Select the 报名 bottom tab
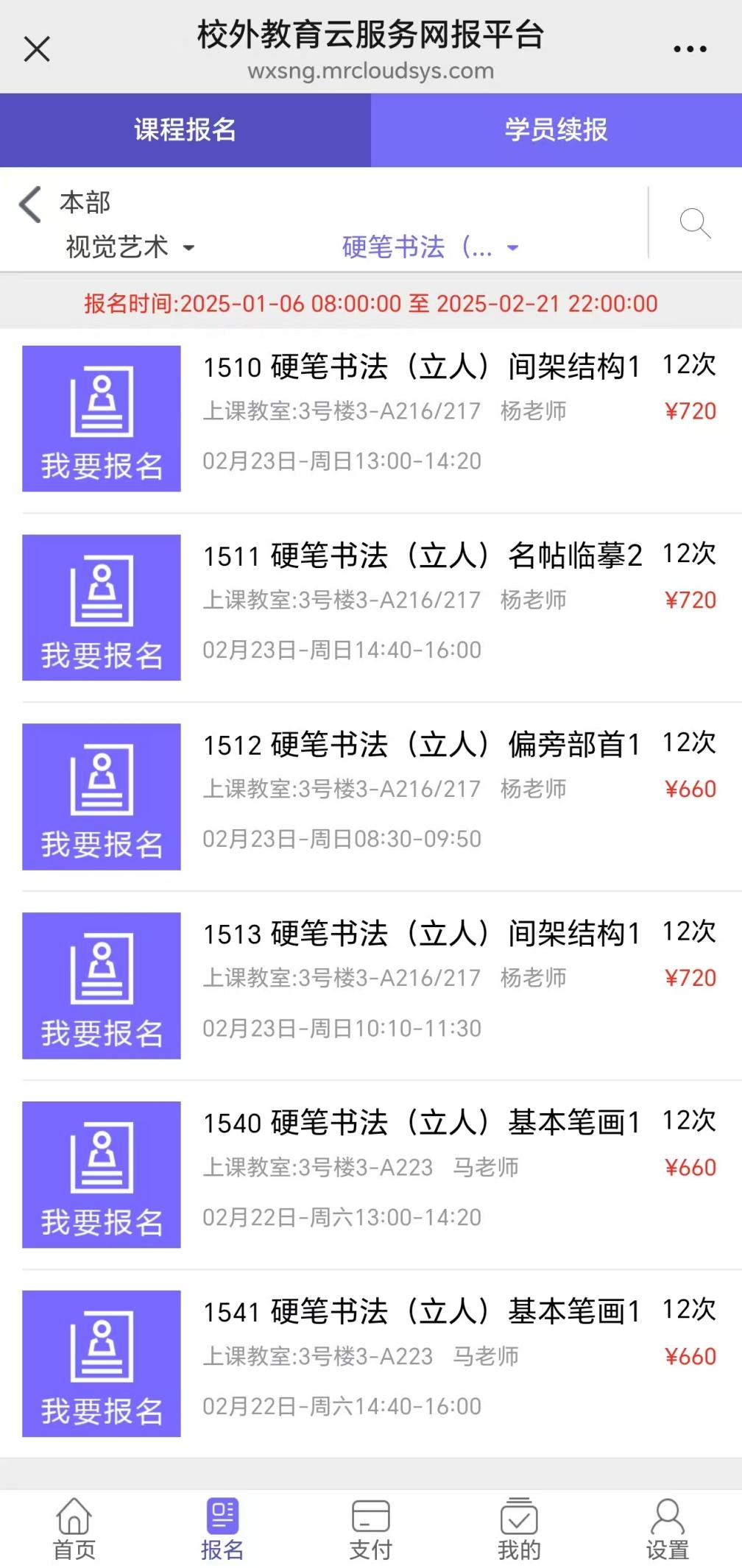Image resolution: width=742 pixels, height=1568 pixels. click(222, 1529)
